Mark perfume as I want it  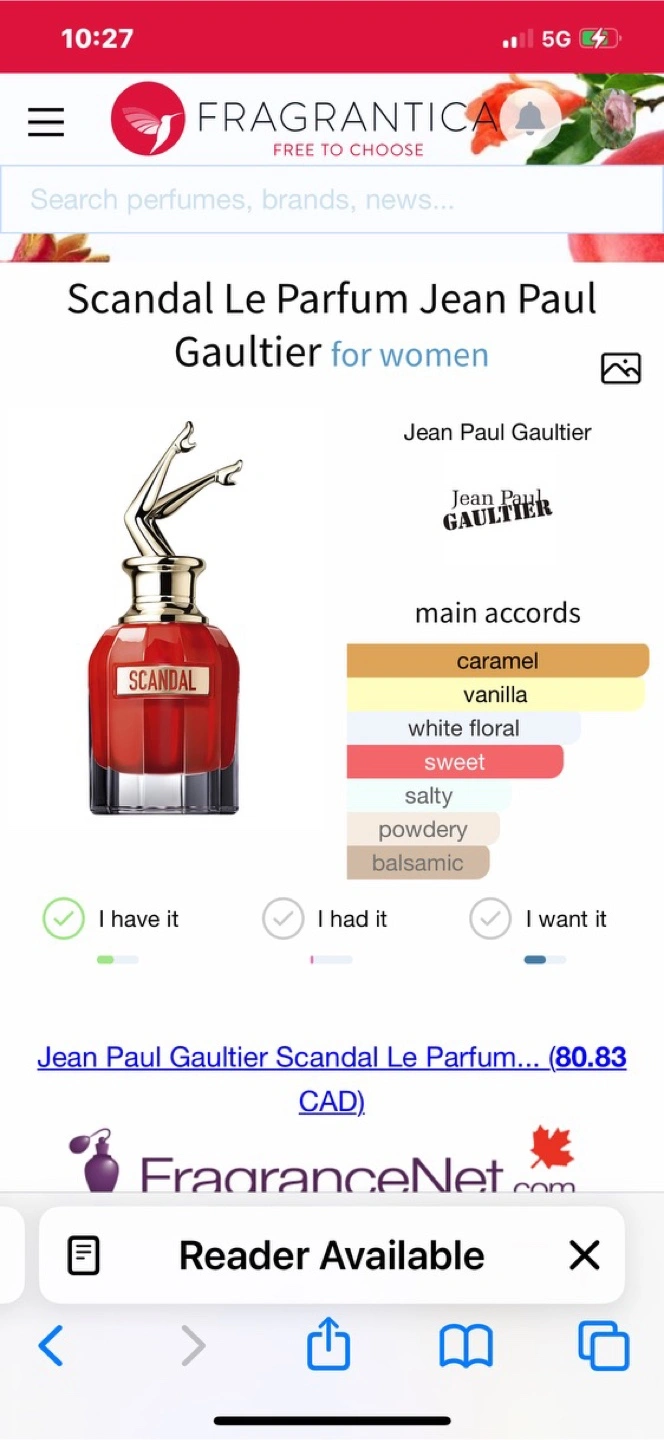tap(539, 919)
